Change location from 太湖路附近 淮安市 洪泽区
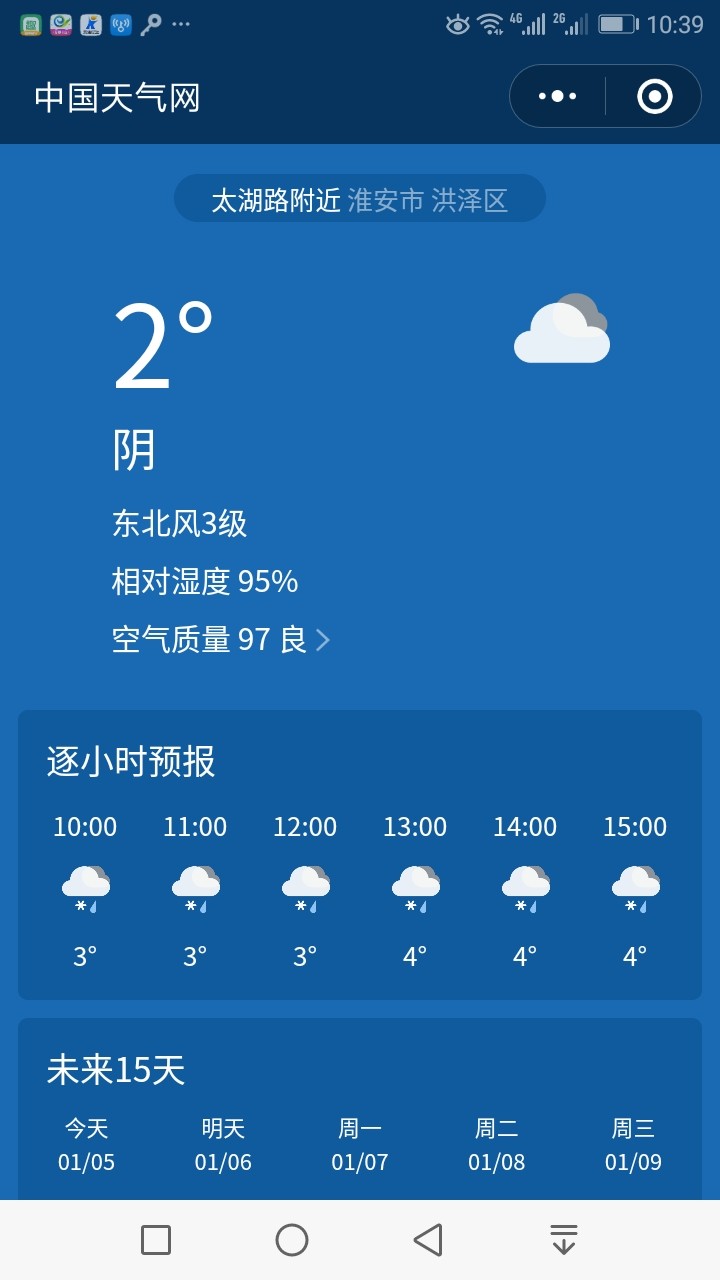720x1280 pixels. pos(360,200)
